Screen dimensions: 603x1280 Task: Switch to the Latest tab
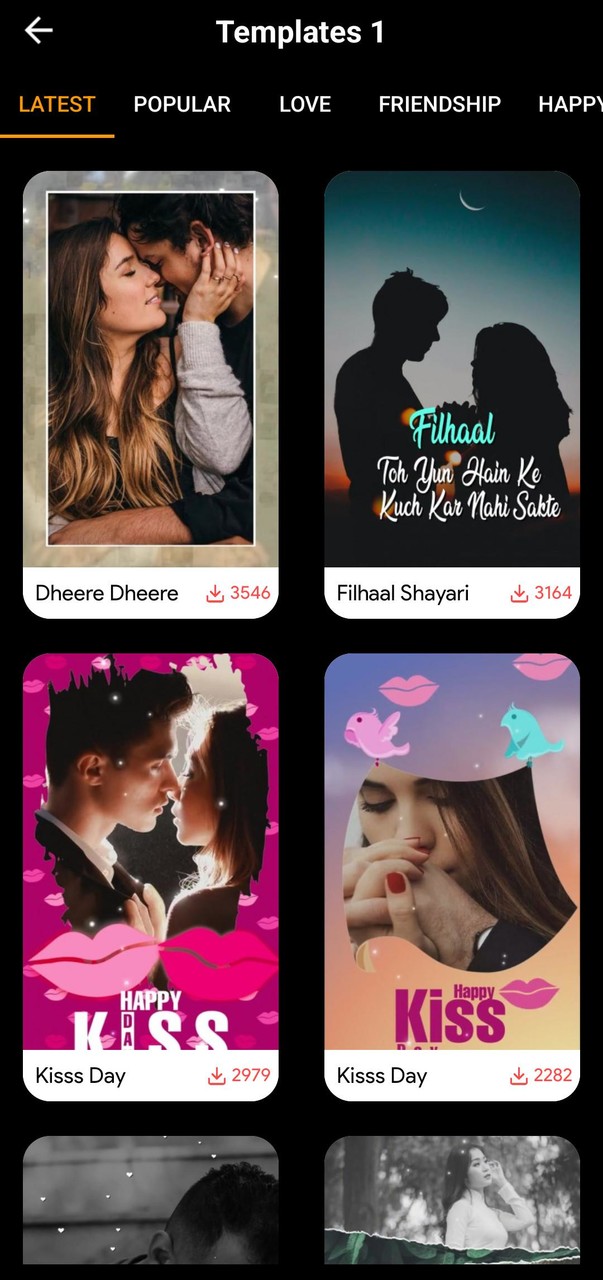(57, 104)
